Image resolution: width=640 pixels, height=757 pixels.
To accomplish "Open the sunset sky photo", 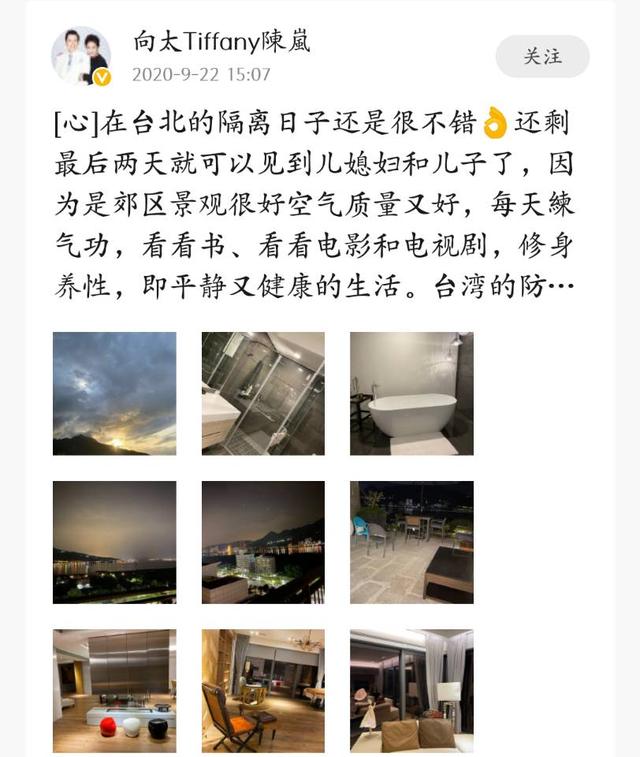I will pos(114,394).
